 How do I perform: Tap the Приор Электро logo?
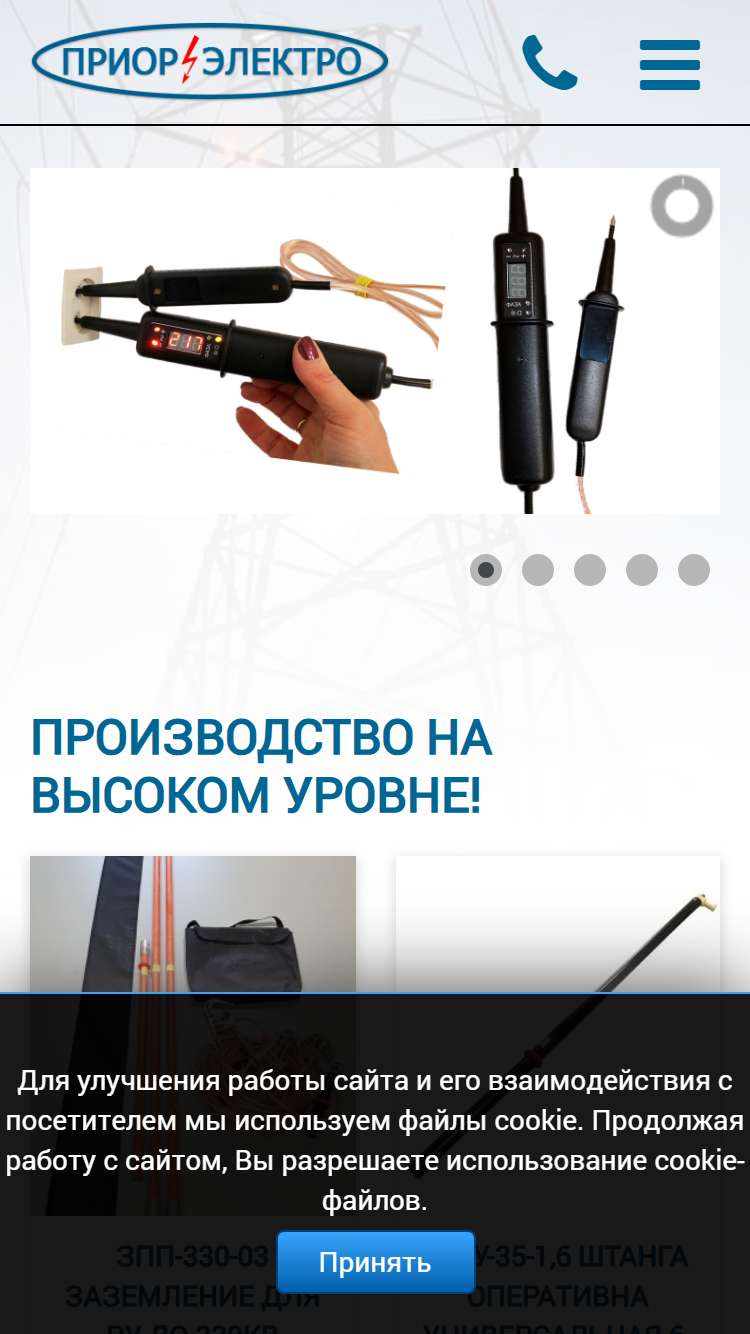coord(210,62)
